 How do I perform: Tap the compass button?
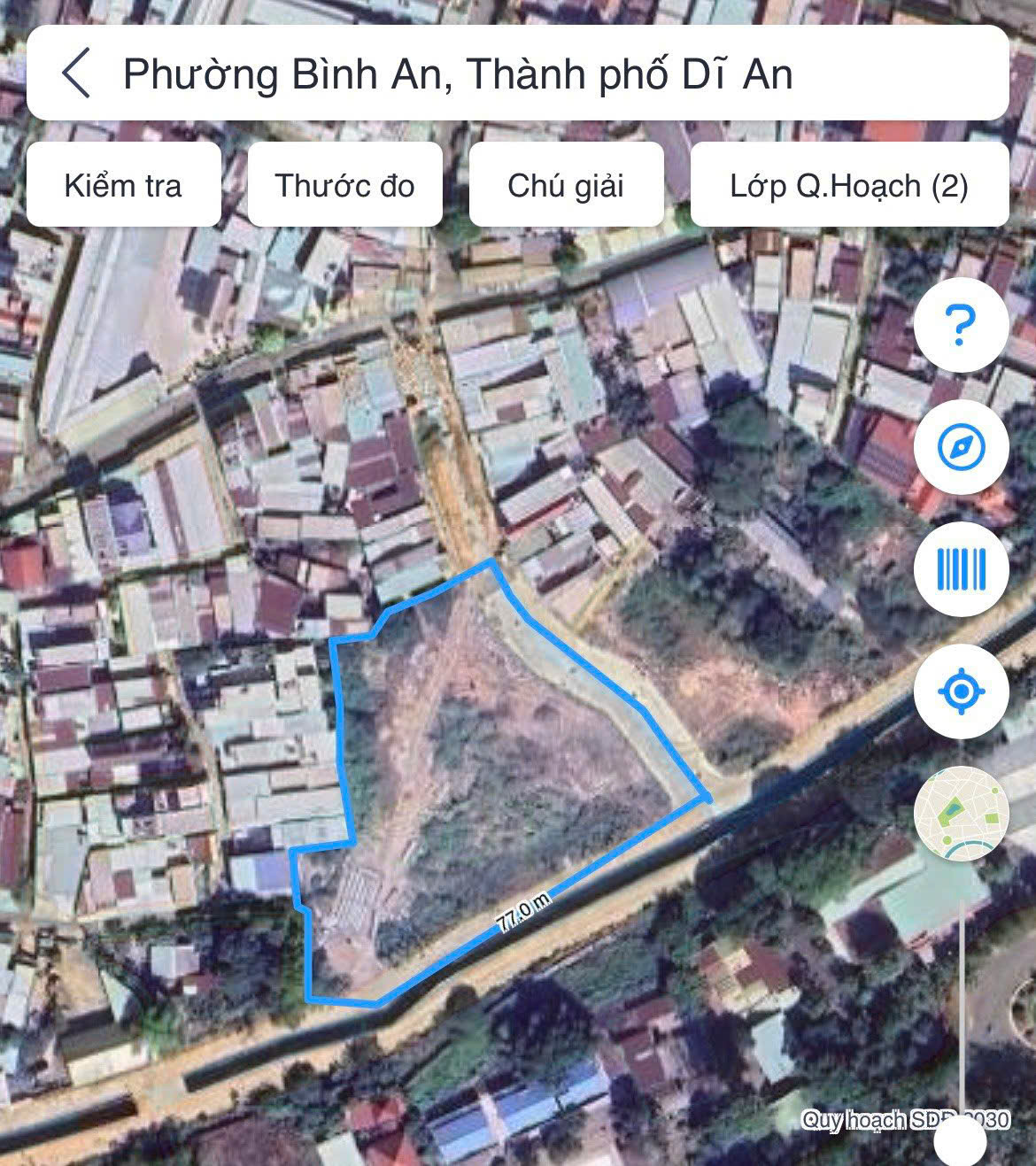click(x=961, y=449)
